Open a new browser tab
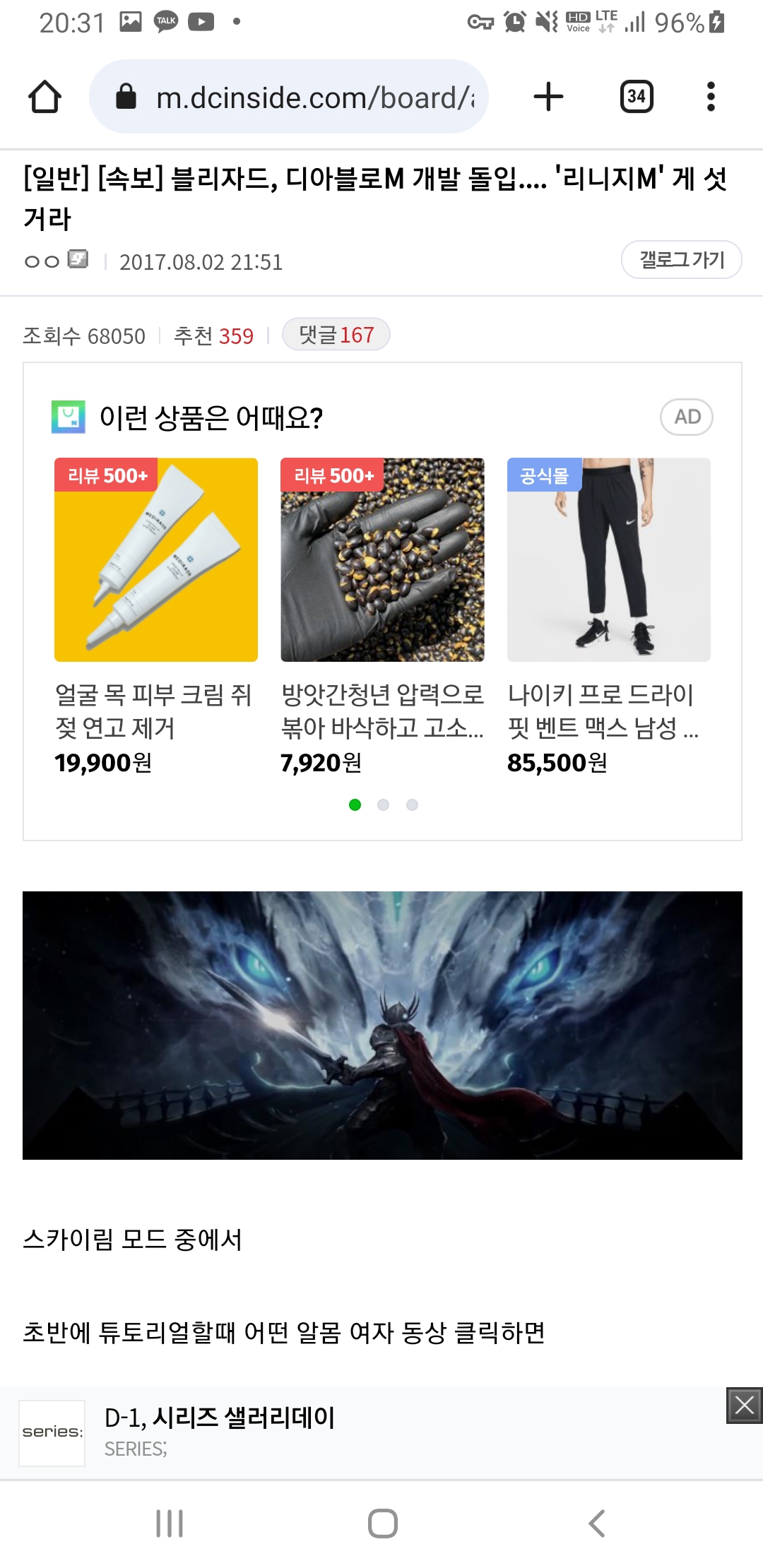The image size is (763, 1568). 548,97
